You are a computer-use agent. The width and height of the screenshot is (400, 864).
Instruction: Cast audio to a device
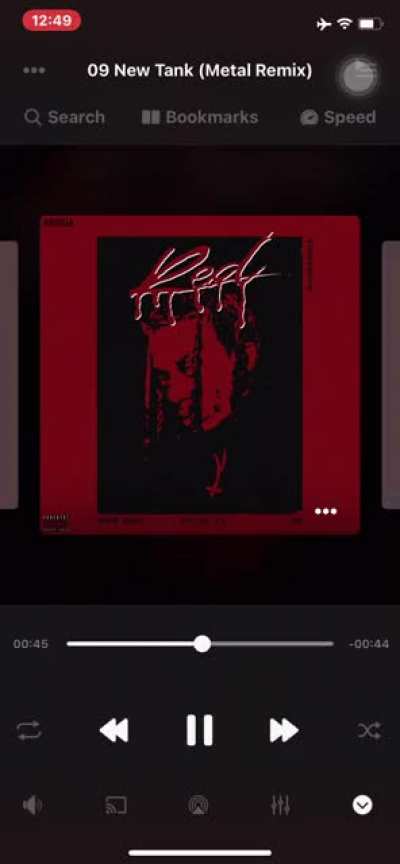tap(116, 806)
